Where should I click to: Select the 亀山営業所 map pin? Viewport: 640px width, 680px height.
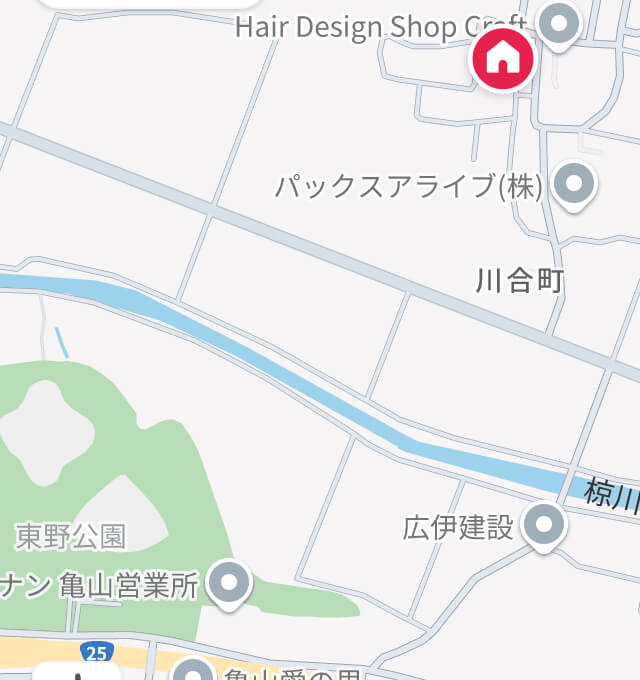click(x=230, y=583)
